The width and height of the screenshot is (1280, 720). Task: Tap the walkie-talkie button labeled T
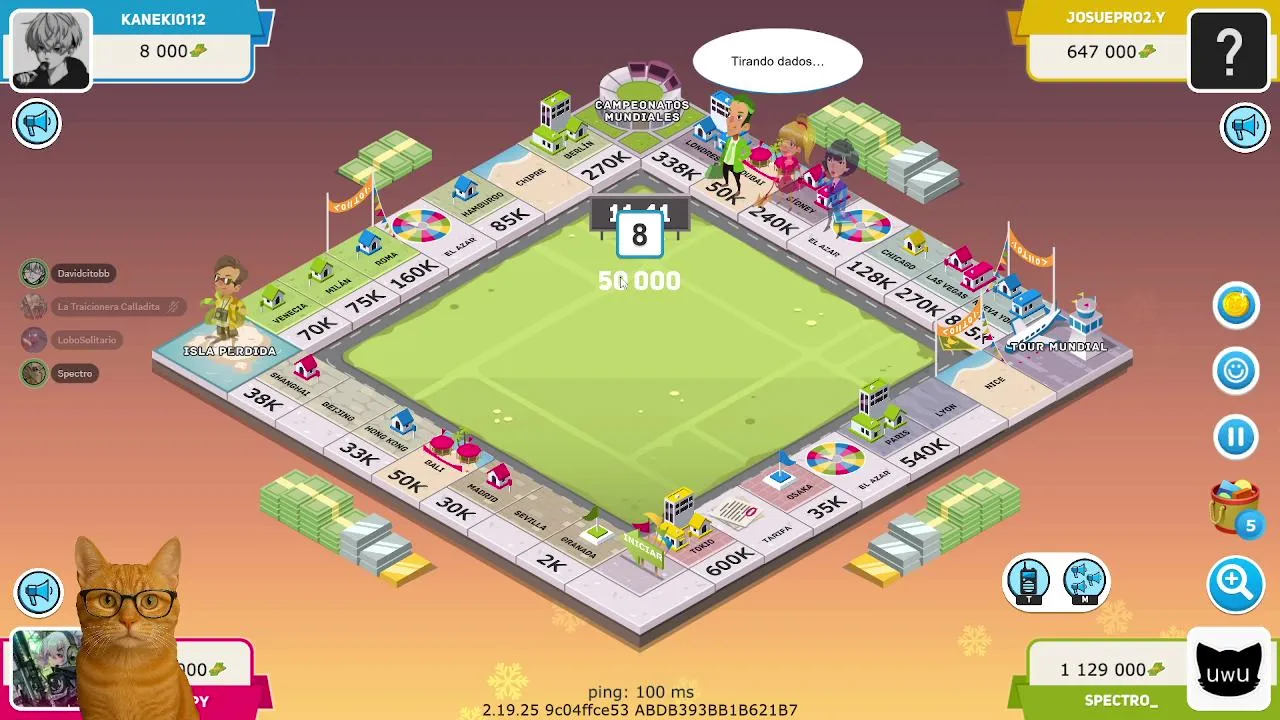click(x=1028, y=583)
